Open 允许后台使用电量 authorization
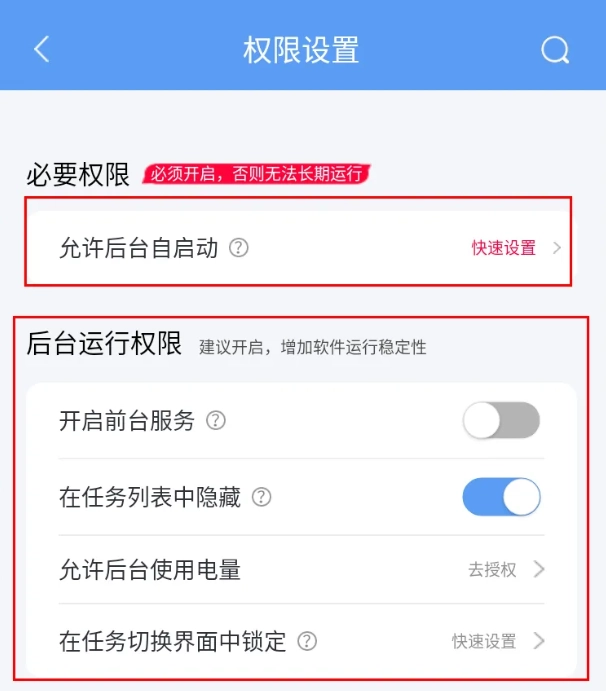 tap(505, 570)
